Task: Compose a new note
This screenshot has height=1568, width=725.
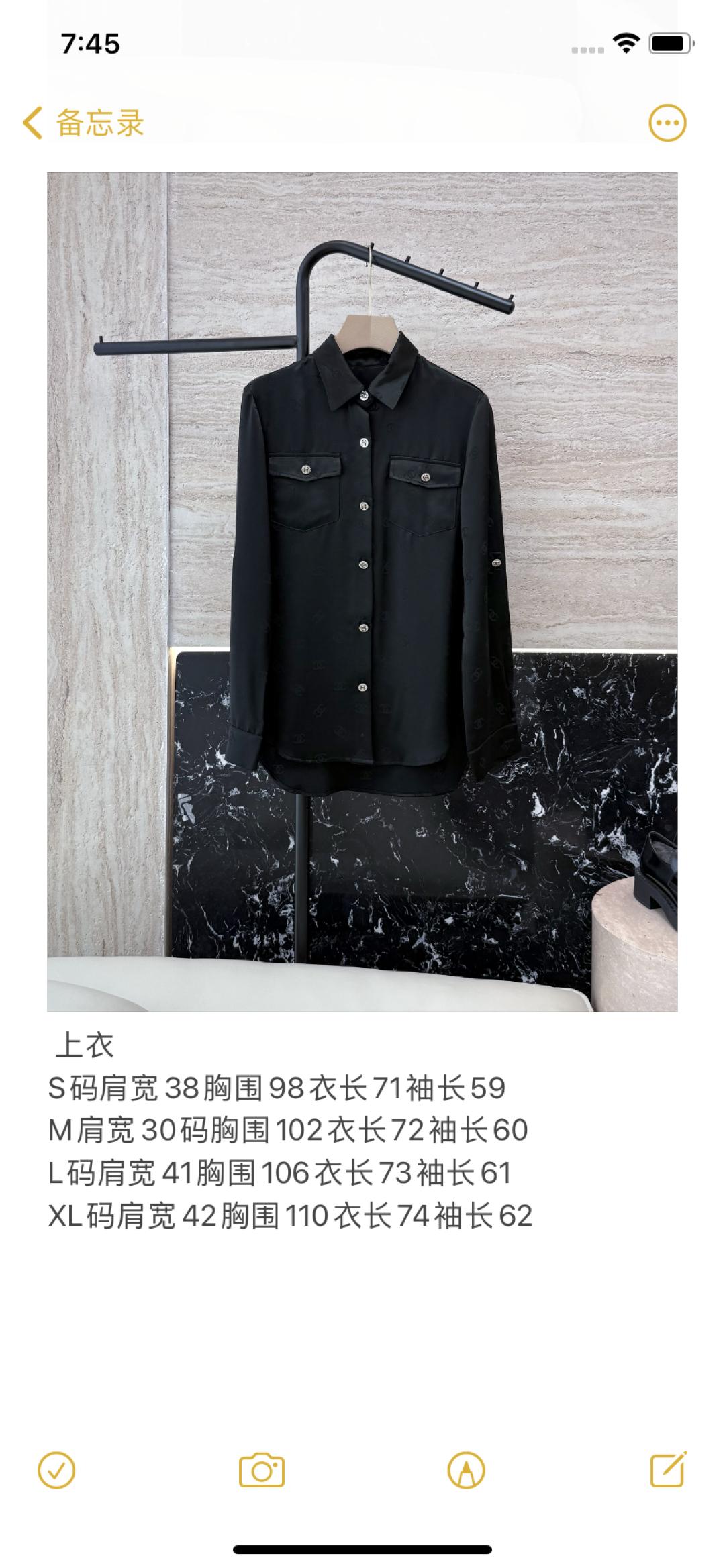Action: tap(669, 1469)
